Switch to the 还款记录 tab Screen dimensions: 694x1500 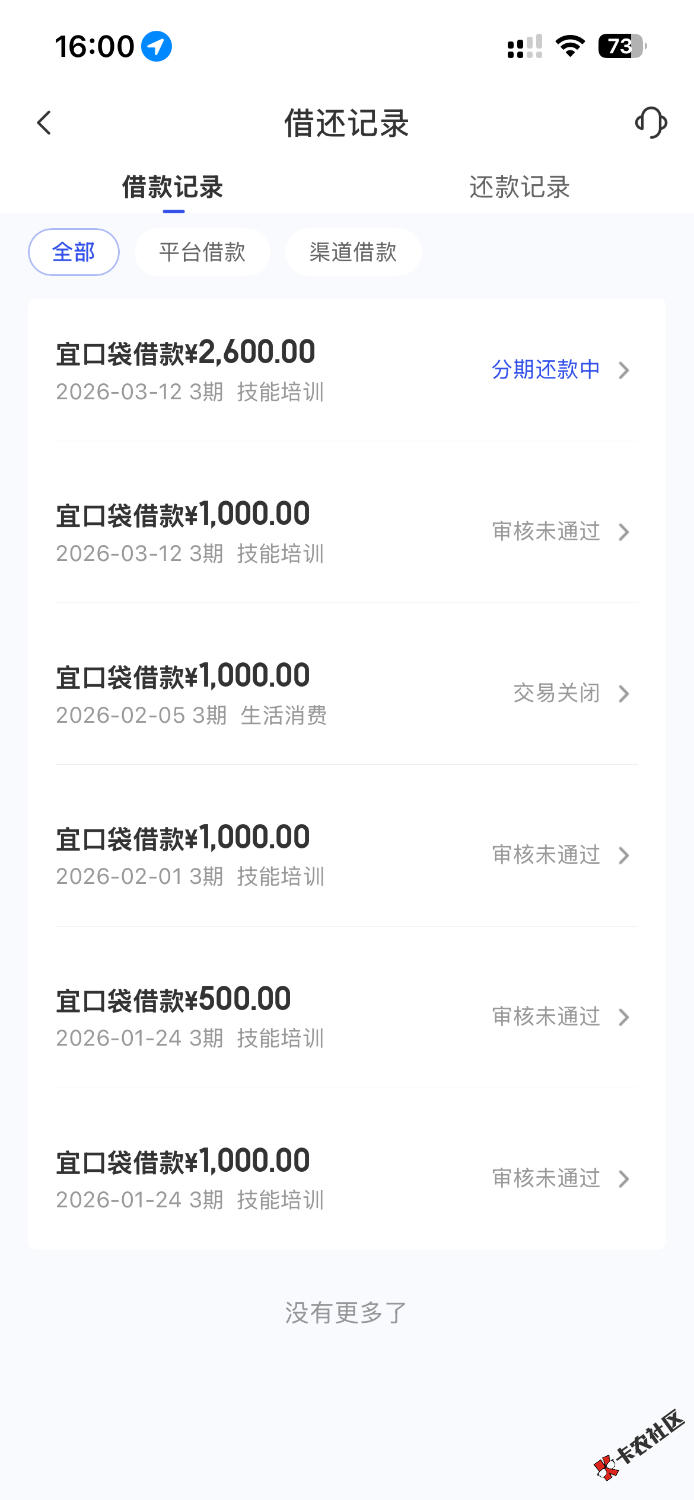(x=519, y=187)
